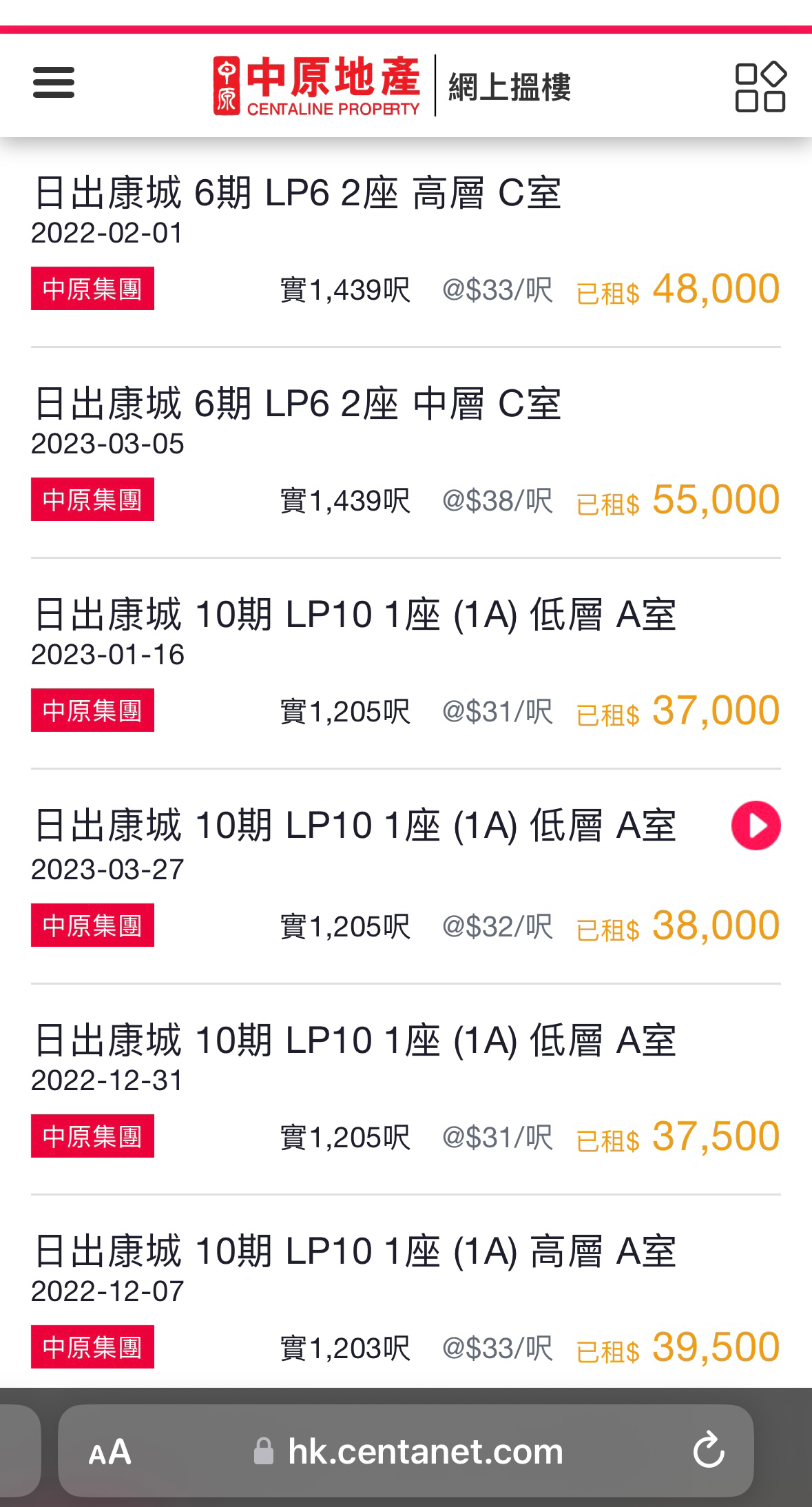812x1507 pixels.
Task: Open LP10 1座 高層 A室 record dated 2022-12-07
Action: [x=406, y=1300]
